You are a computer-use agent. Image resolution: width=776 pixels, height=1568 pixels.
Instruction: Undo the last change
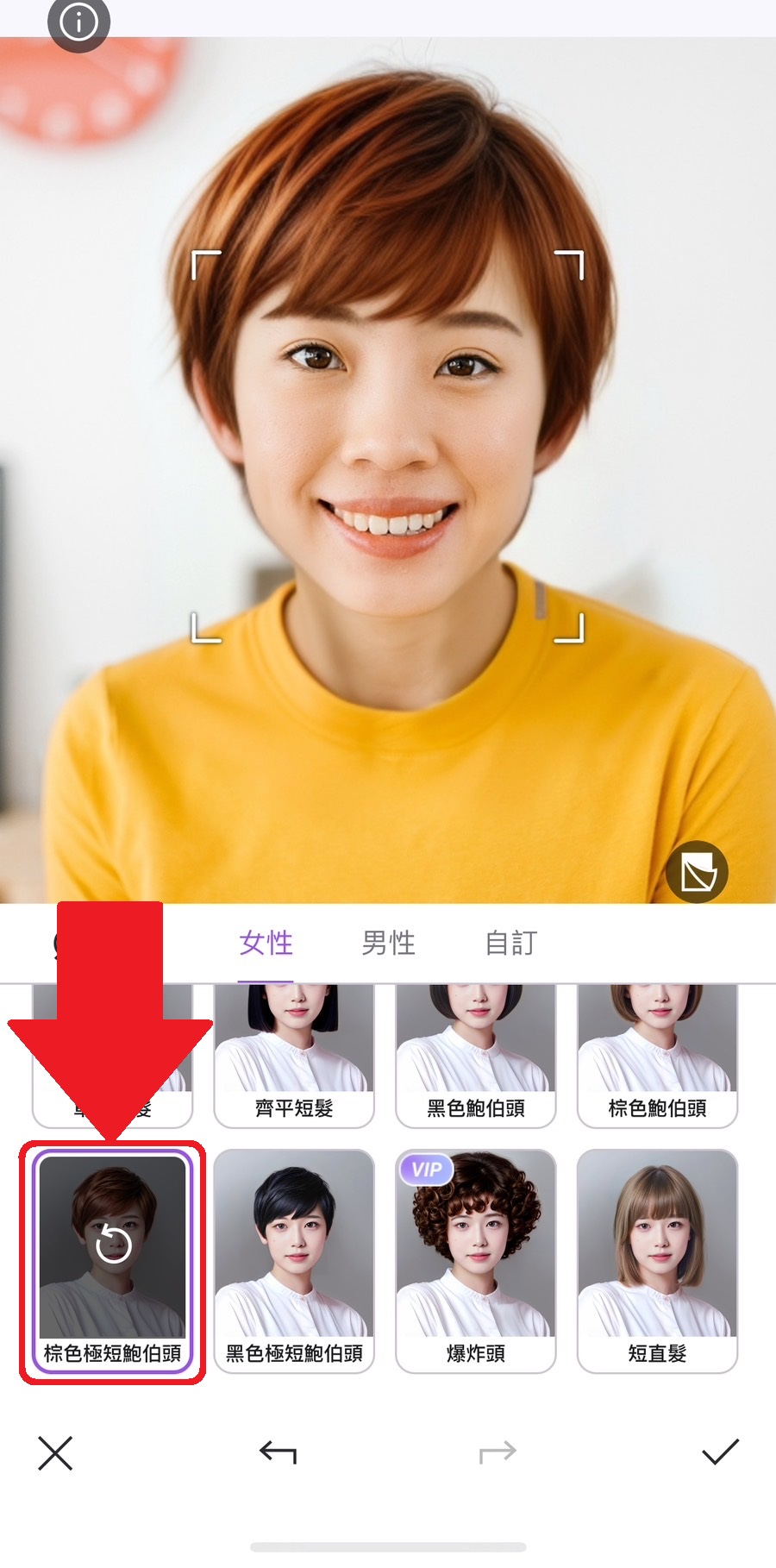278,1453
